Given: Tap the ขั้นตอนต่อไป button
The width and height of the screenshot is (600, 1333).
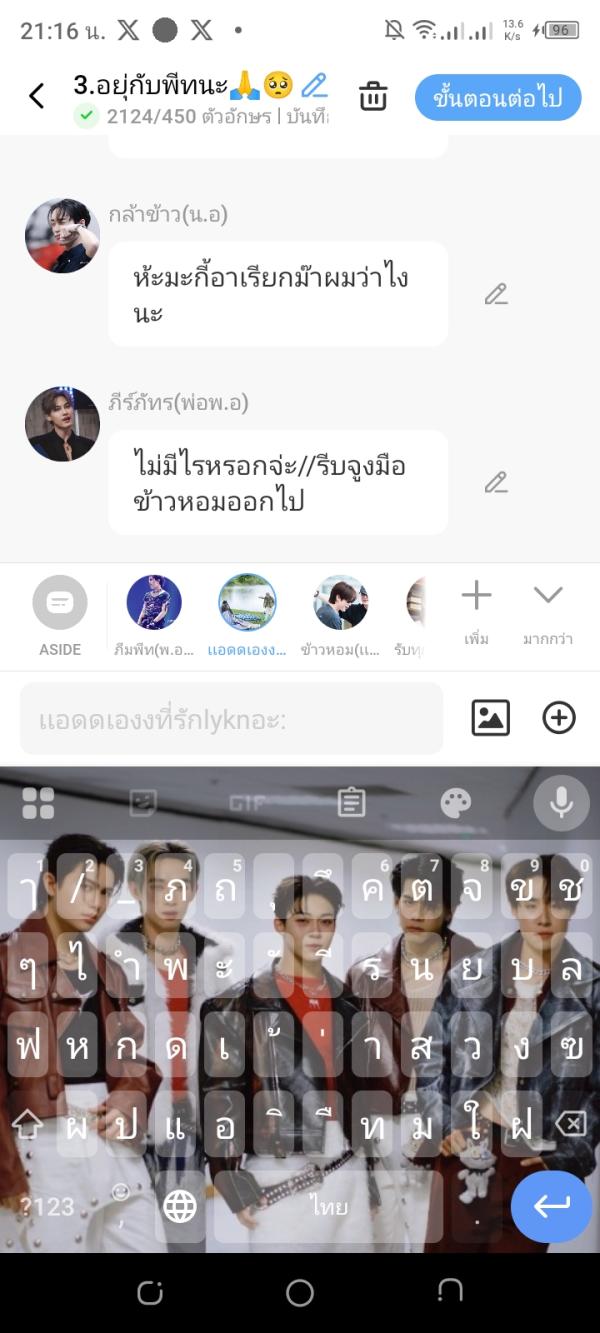Looking at the screenshot, I should (x=498, y=97).
